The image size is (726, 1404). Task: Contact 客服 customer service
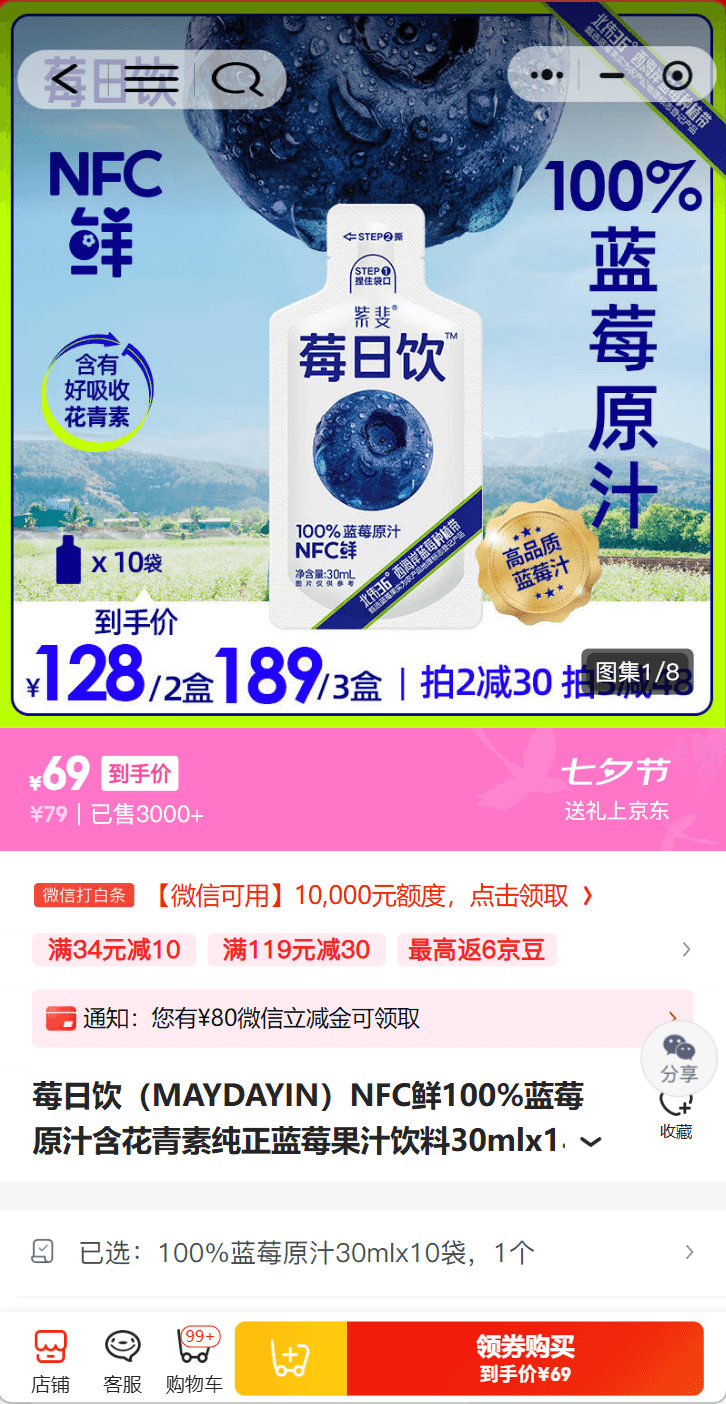point(123,1360)
